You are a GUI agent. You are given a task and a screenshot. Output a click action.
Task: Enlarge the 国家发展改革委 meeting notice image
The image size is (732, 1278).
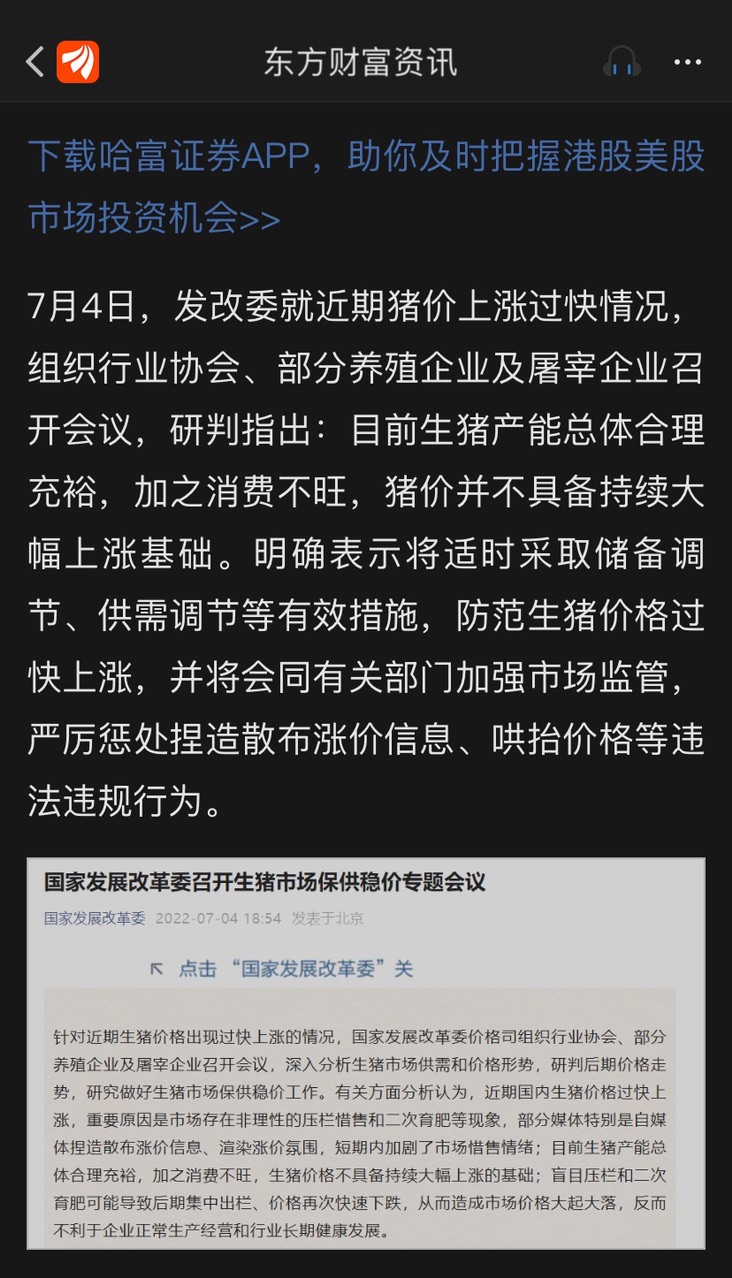tap(366, 1052)
